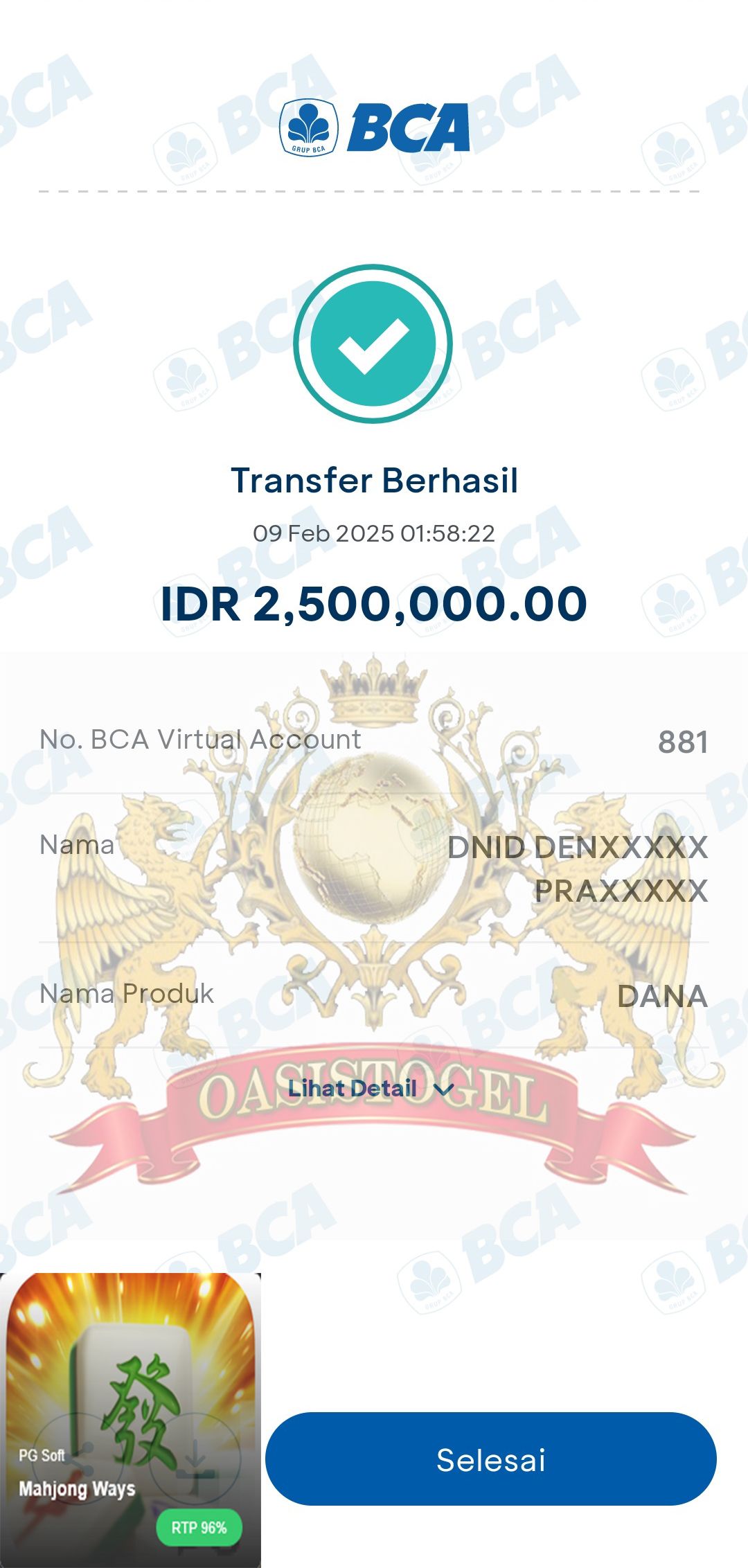The height and width of the screenshot is (1568, 748).
Task: Tap the Selesai button
Action: tap(490, 1459)
